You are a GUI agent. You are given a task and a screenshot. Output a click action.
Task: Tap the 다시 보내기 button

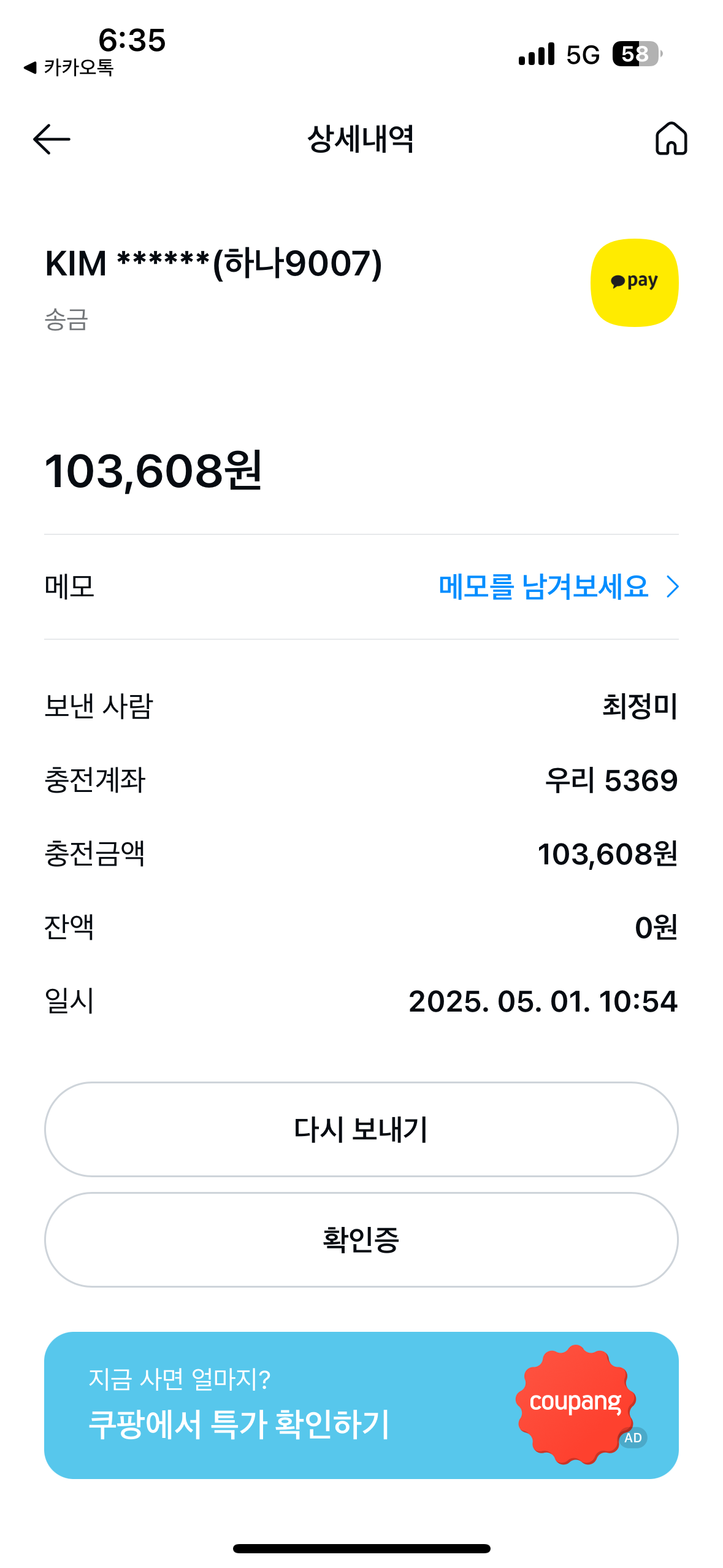click(361, 1129)
